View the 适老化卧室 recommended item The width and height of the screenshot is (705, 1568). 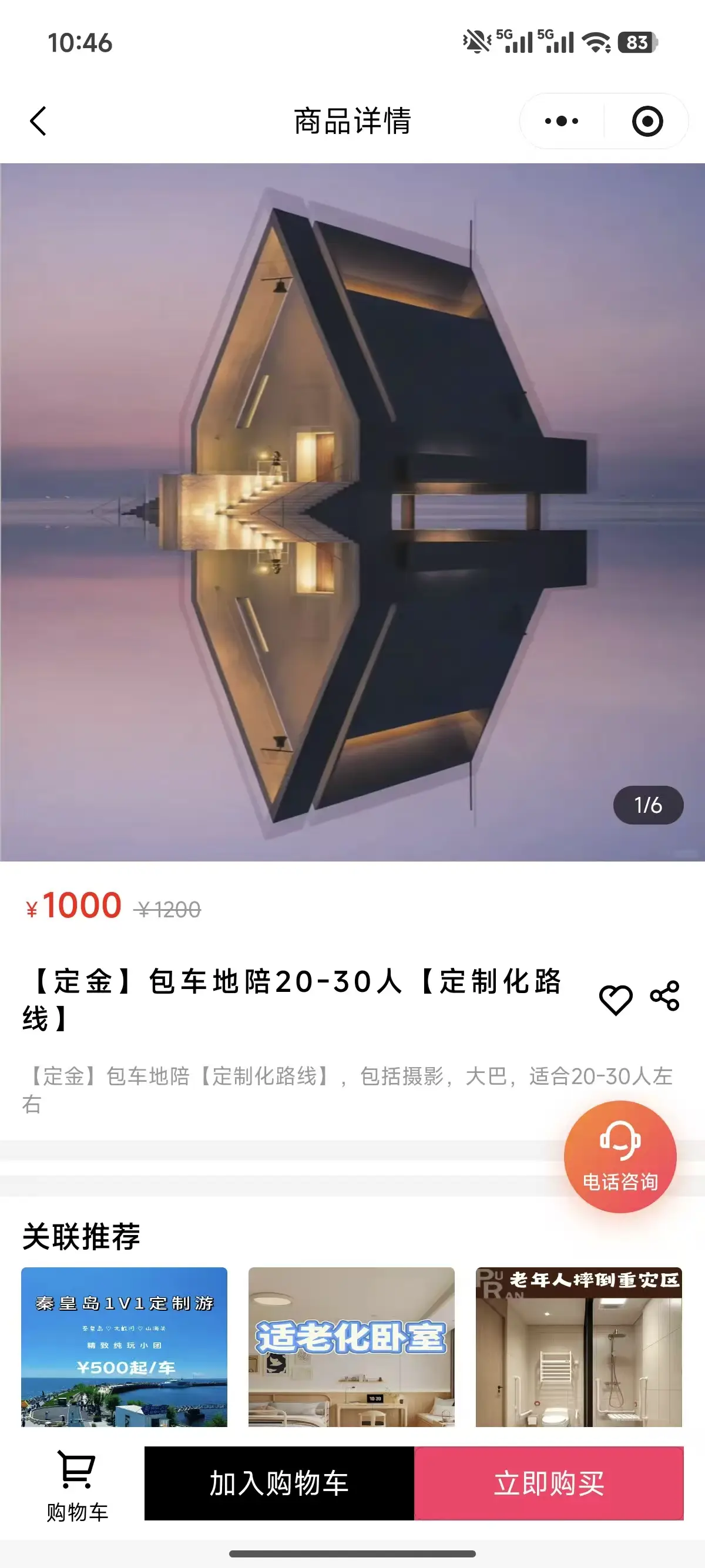pyautogui.click(x=351, y=1347)
